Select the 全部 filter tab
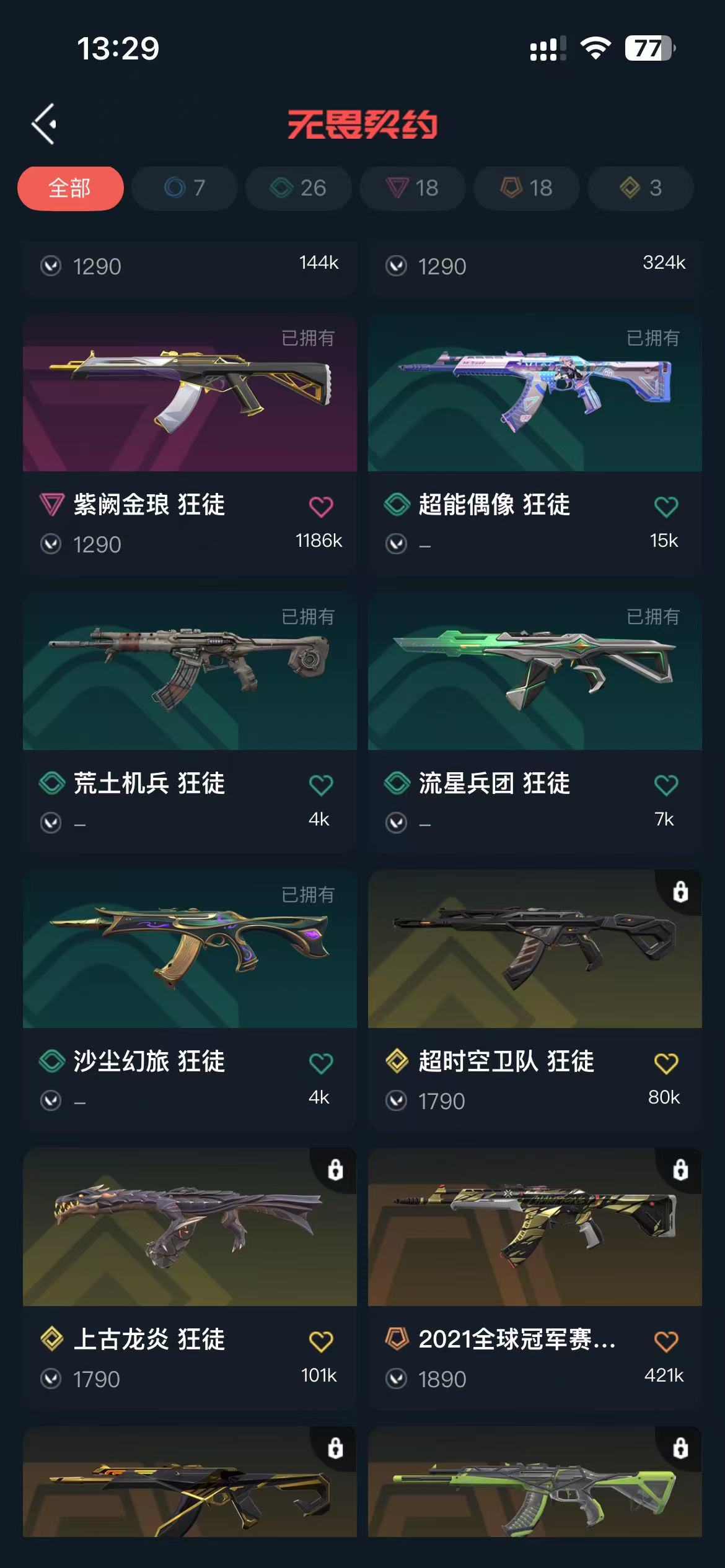Viewport: 725px width, 1568px height. point(70,188)
